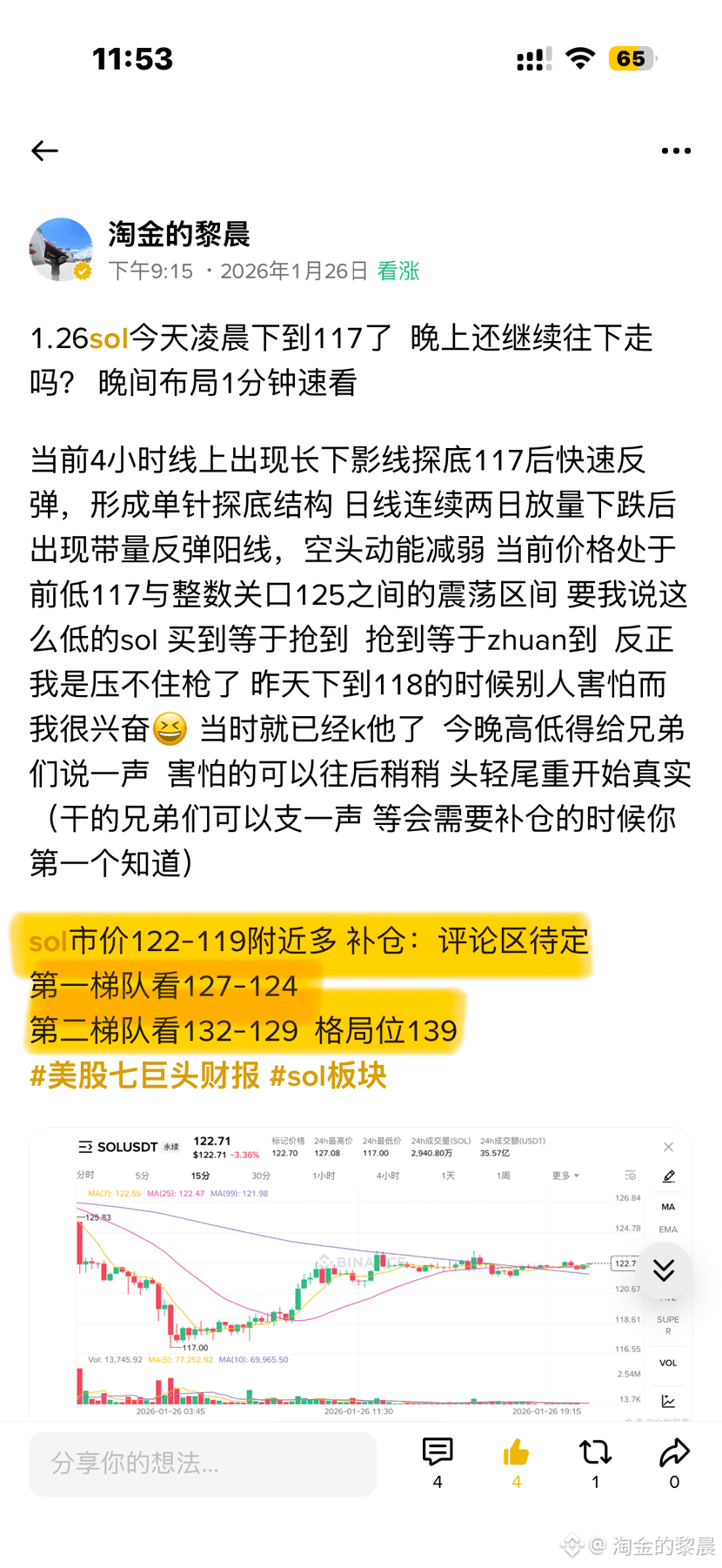Open 淘金的黎晨's profile avatar

coord(61,250)
